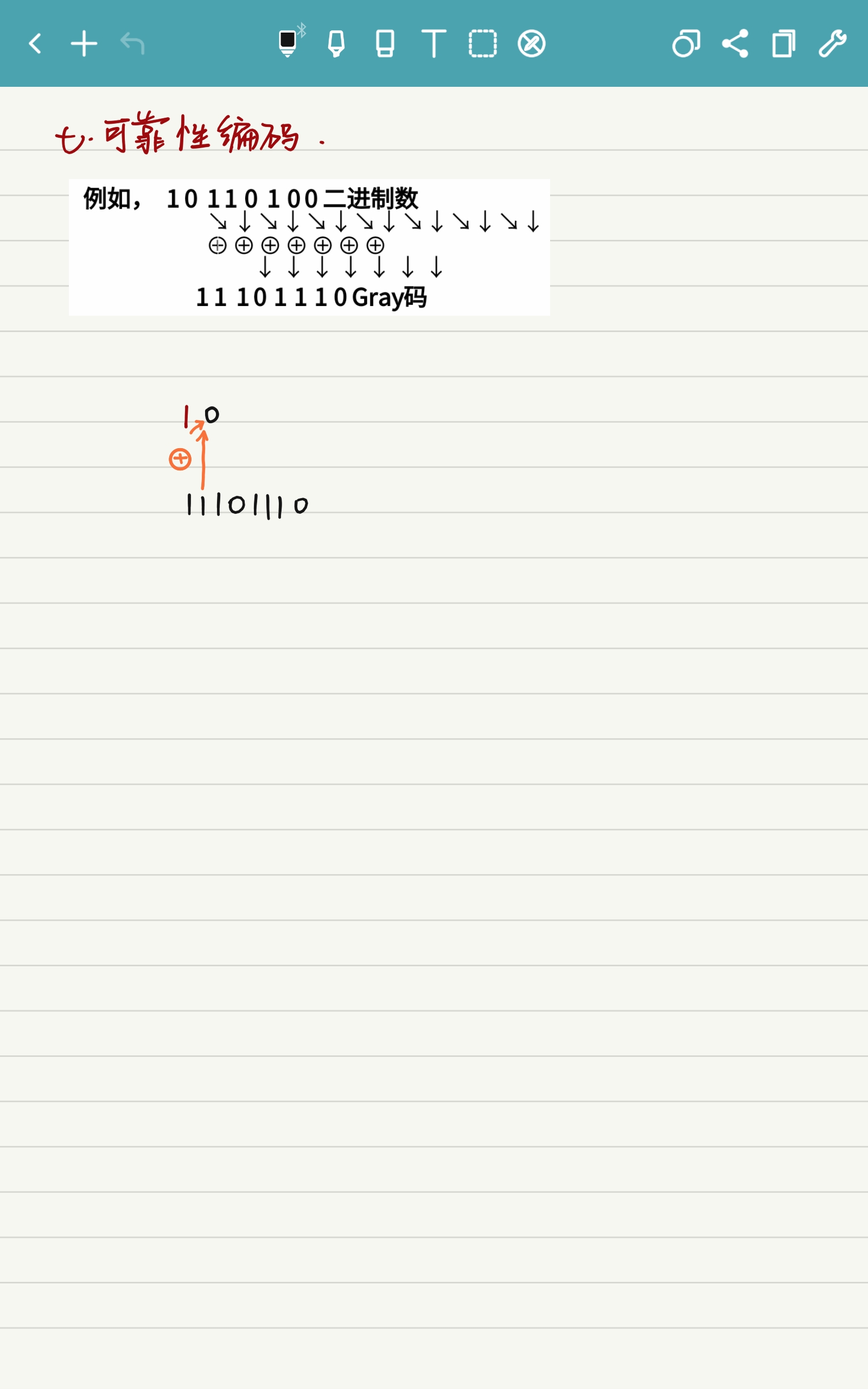Choose the highlighter tool
The image size is (868, 1389).
pos(336,43)
